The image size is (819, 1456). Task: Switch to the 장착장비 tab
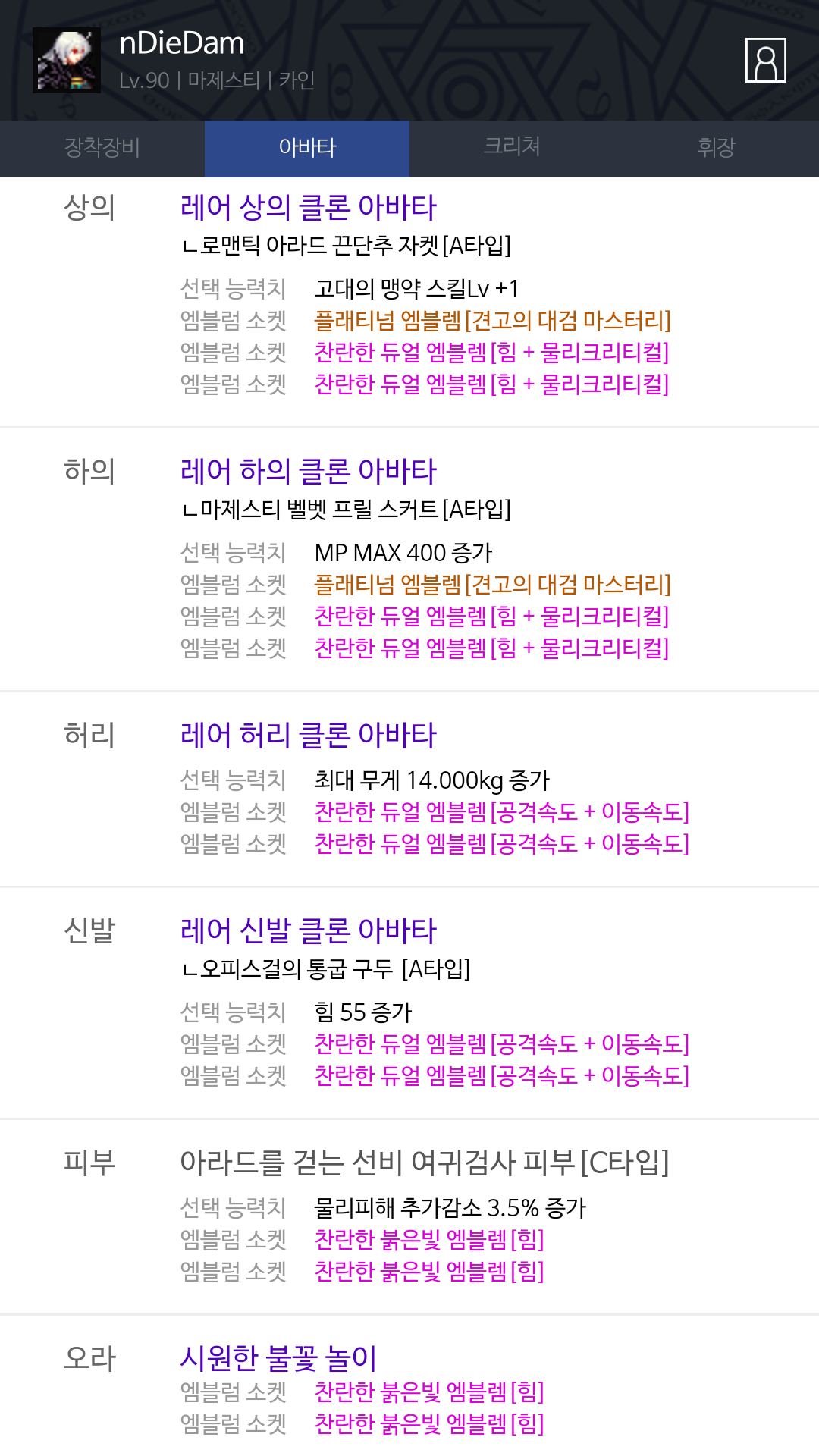coord(102,148)
